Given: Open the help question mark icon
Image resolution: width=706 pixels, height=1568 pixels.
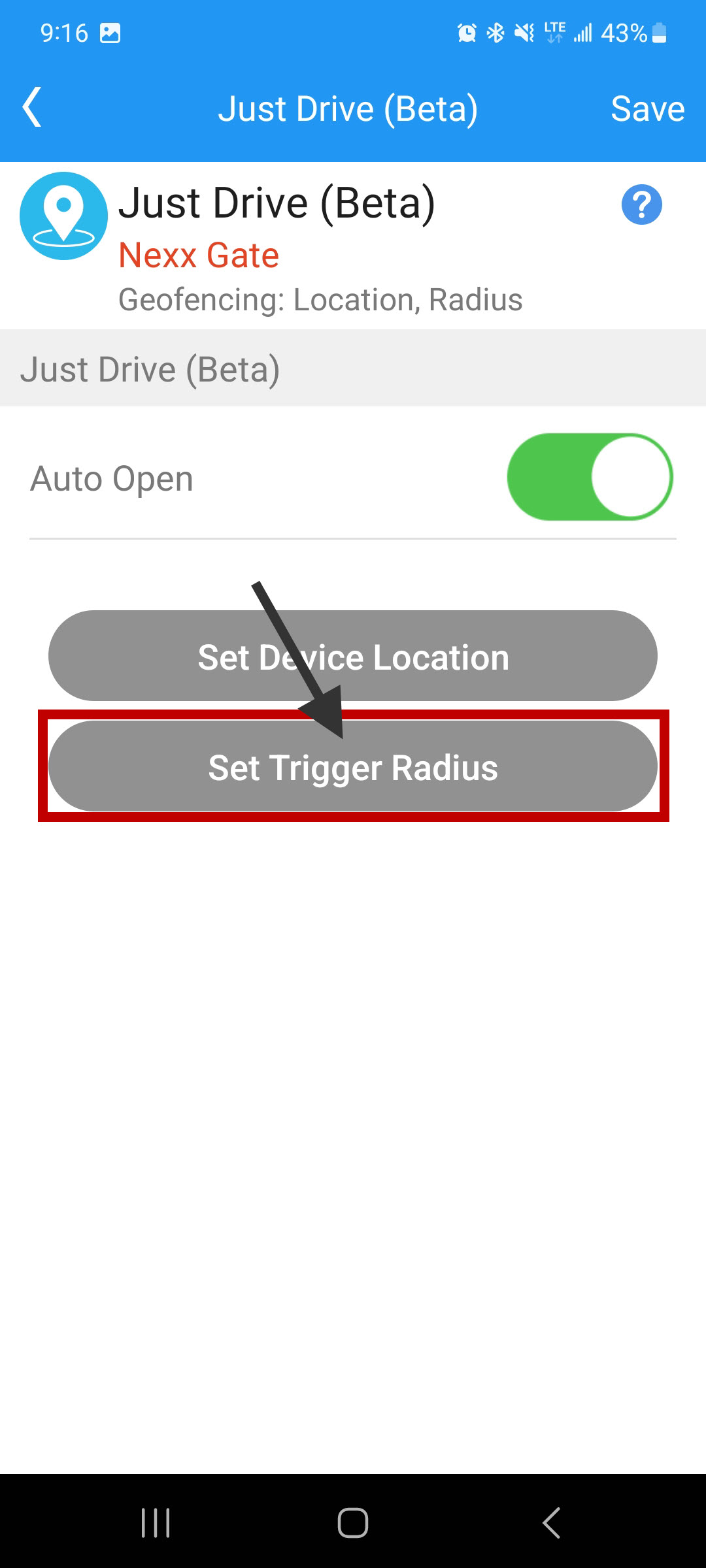Looking at the screenshot, I should tap(641, 204).
